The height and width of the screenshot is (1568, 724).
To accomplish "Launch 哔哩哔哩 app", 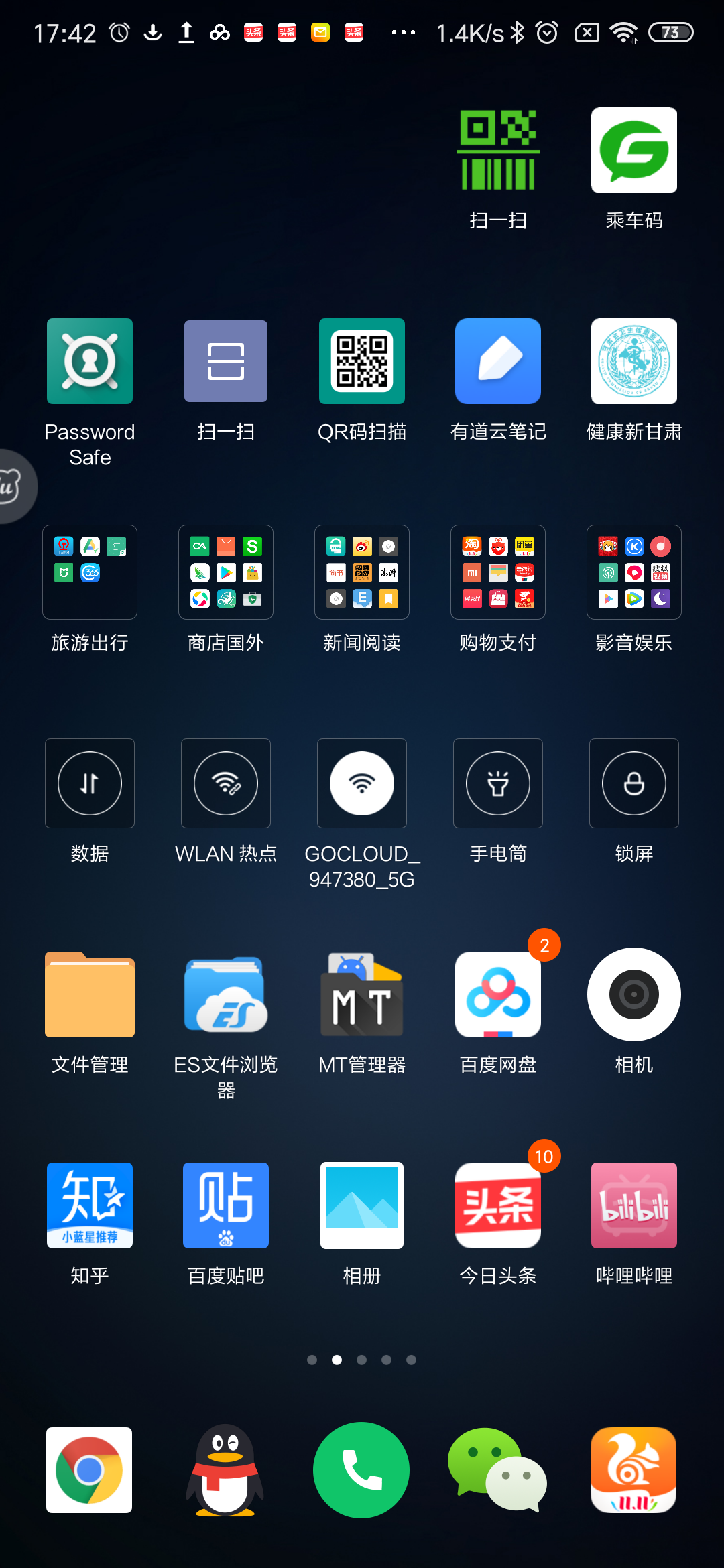I will coord(633,1205).
